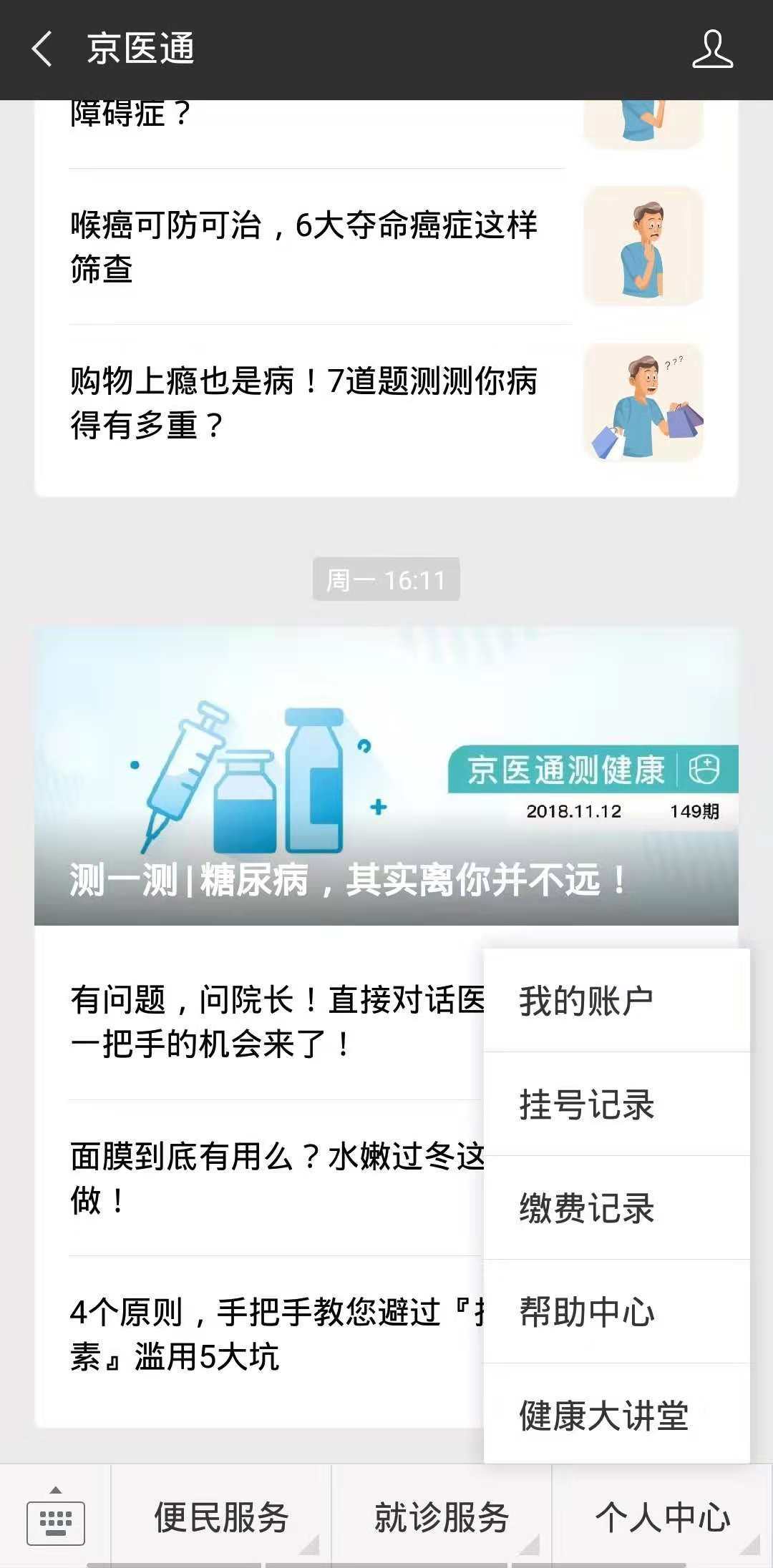
Task: Switch to keyboard input mode
Action: tap(55, 1517)
